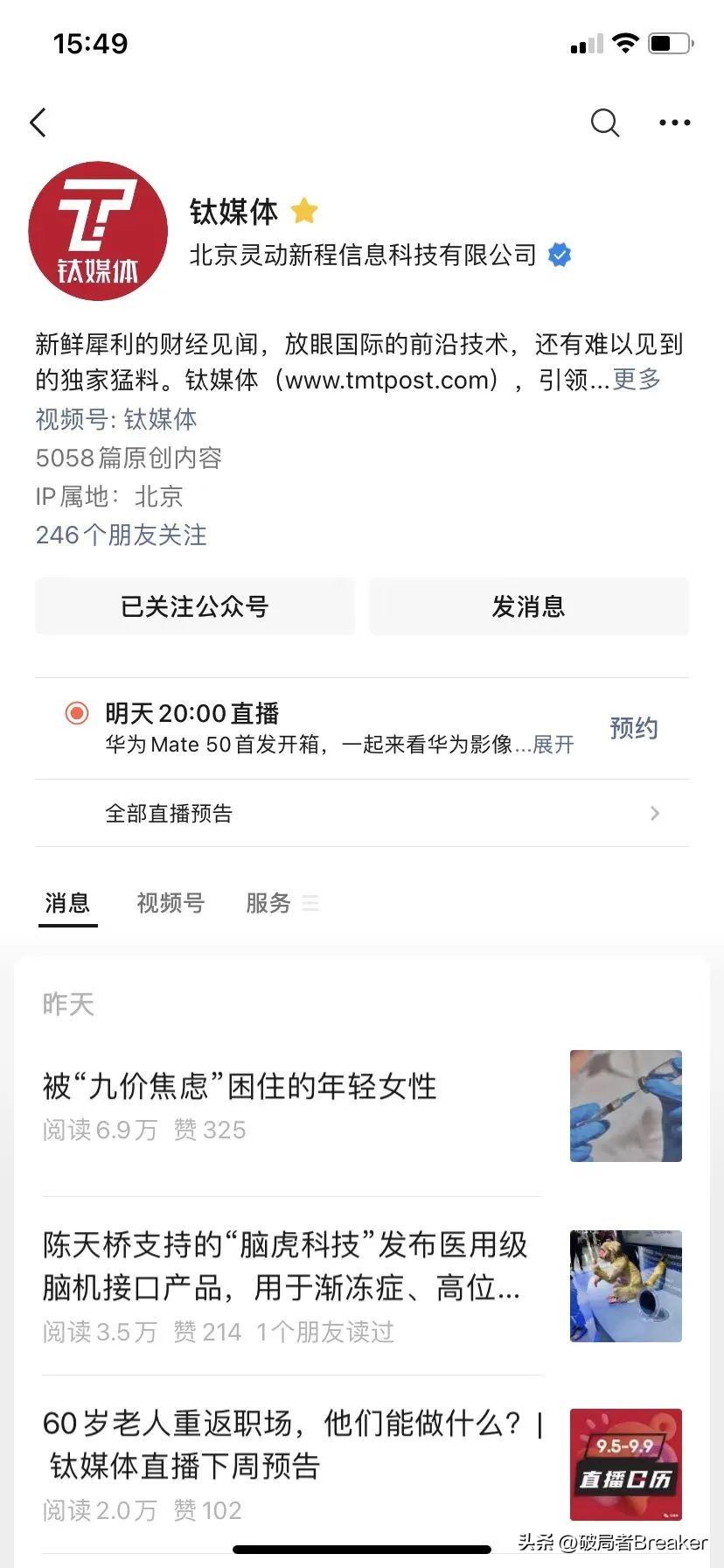Tap 预约 to reserve the livestream

634,728
